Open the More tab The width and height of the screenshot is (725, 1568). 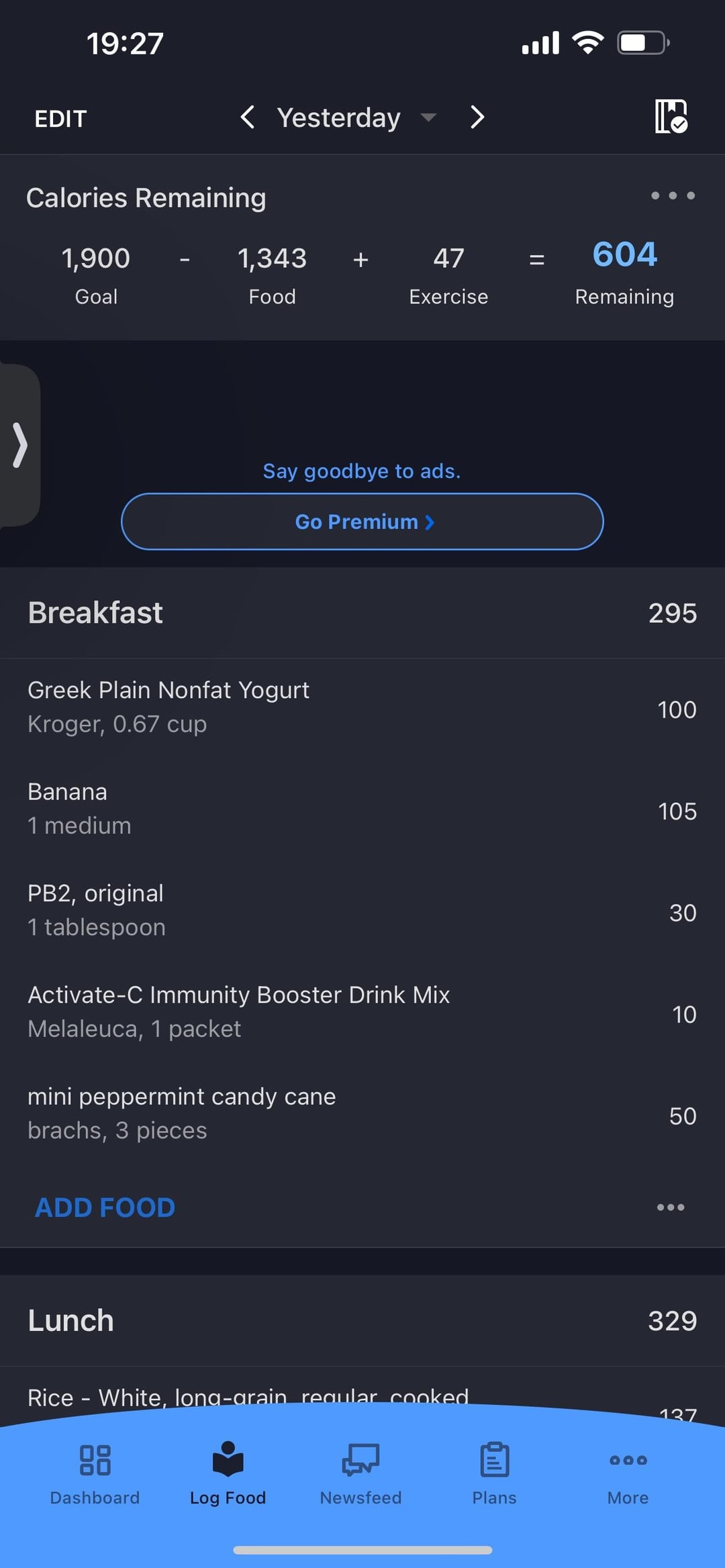628,1474
